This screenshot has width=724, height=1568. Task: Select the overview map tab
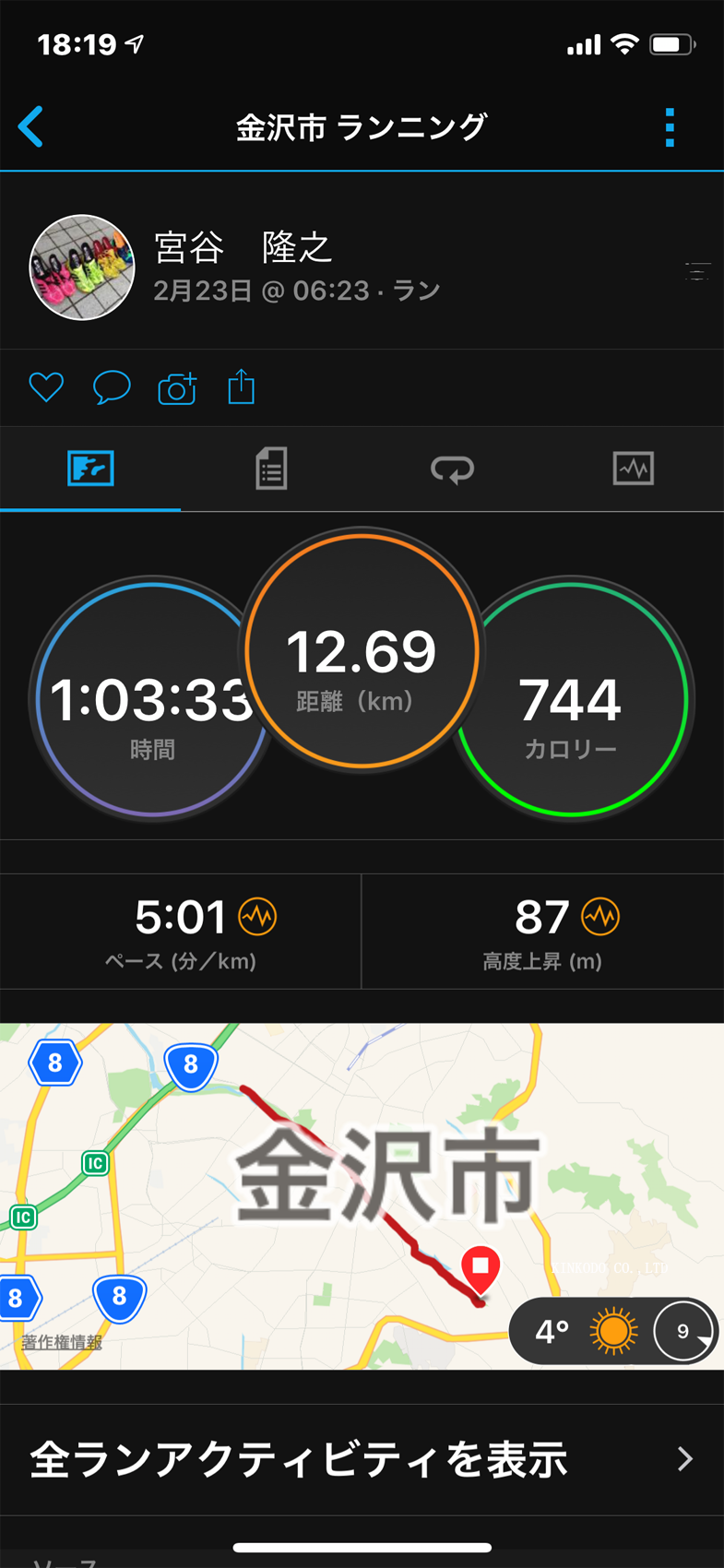click(x=90, y=469)
